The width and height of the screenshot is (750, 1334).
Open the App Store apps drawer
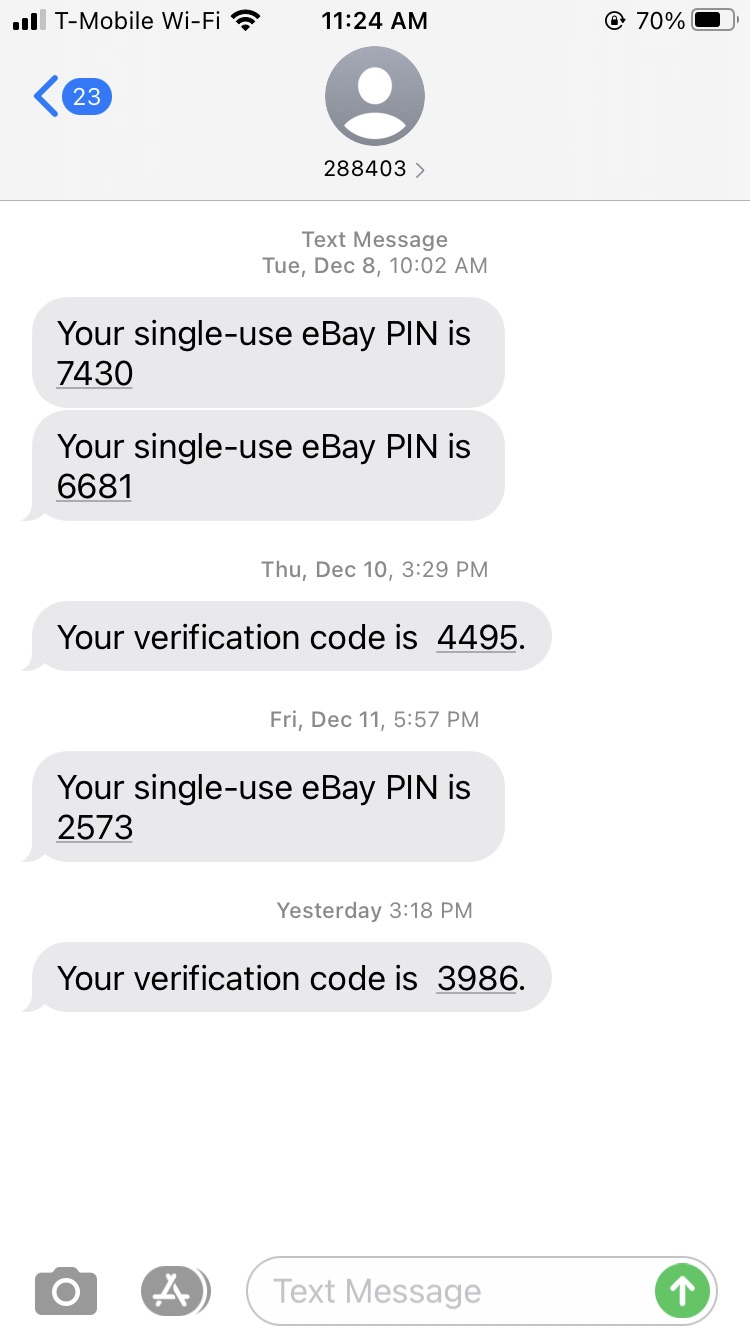pos(175,1291)
